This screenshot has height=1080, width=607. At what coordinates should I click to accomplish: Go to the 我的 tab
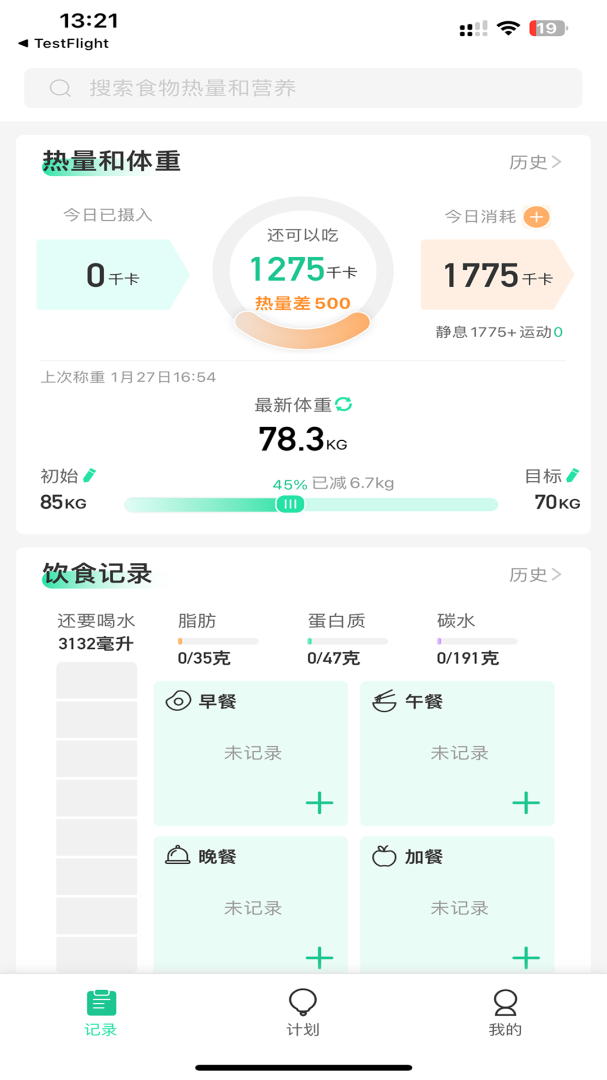505,1012
